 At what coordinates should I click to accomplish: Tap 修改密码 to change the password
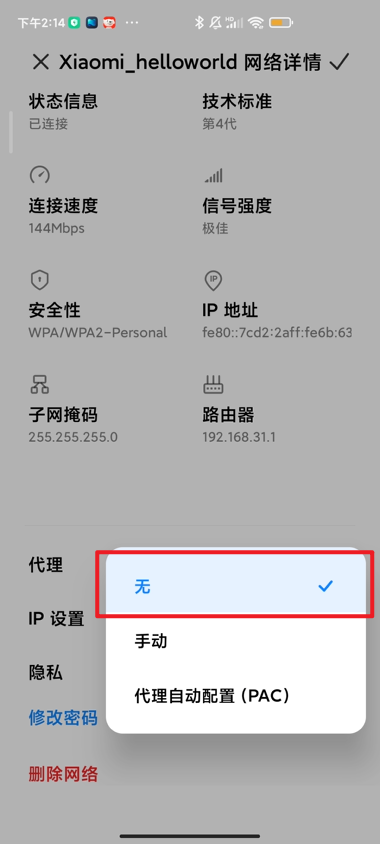click(x=63, y=717)
